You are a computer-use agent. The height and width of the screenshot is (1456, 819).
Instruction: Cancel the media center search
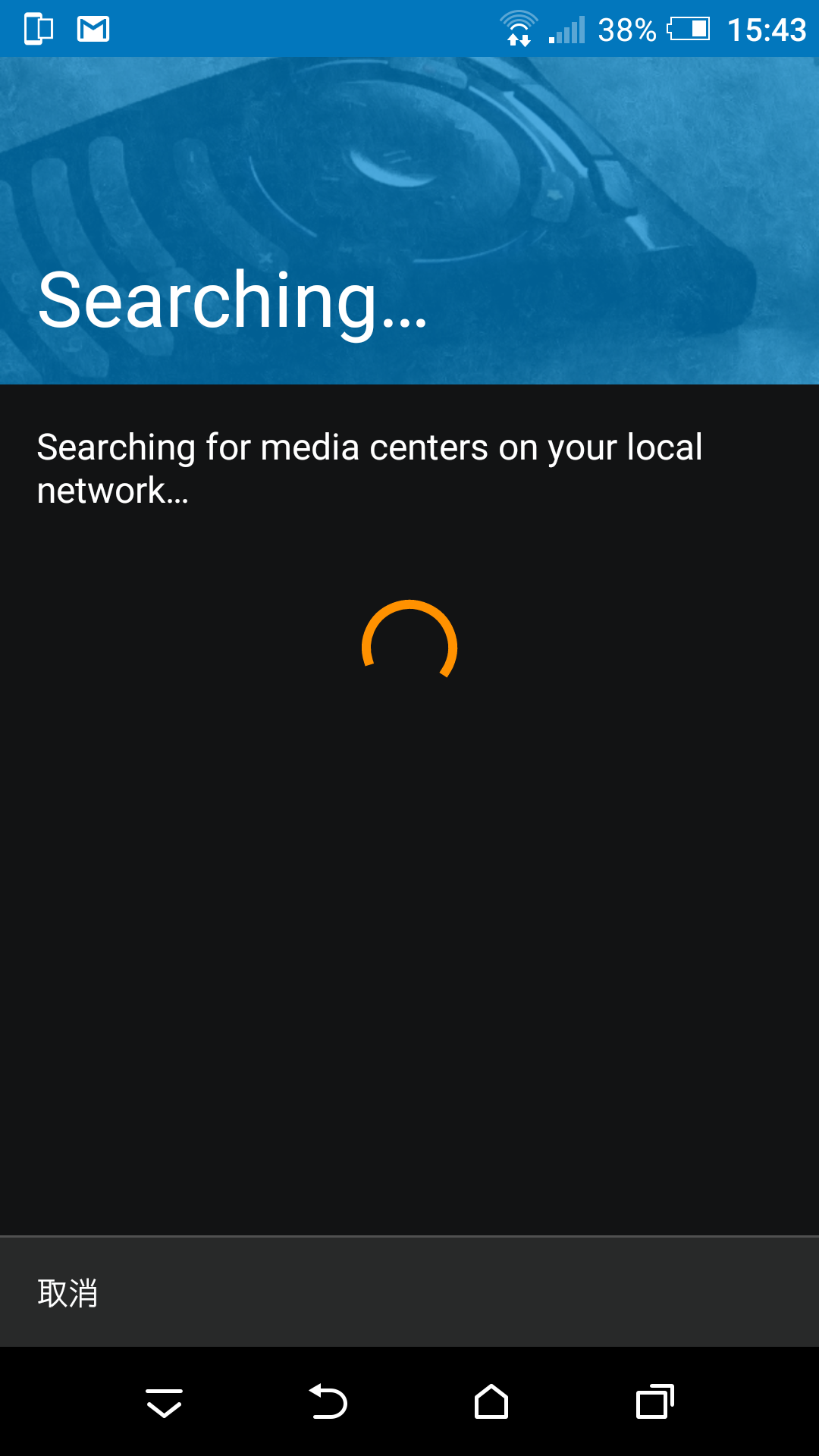pos(67,1293)
